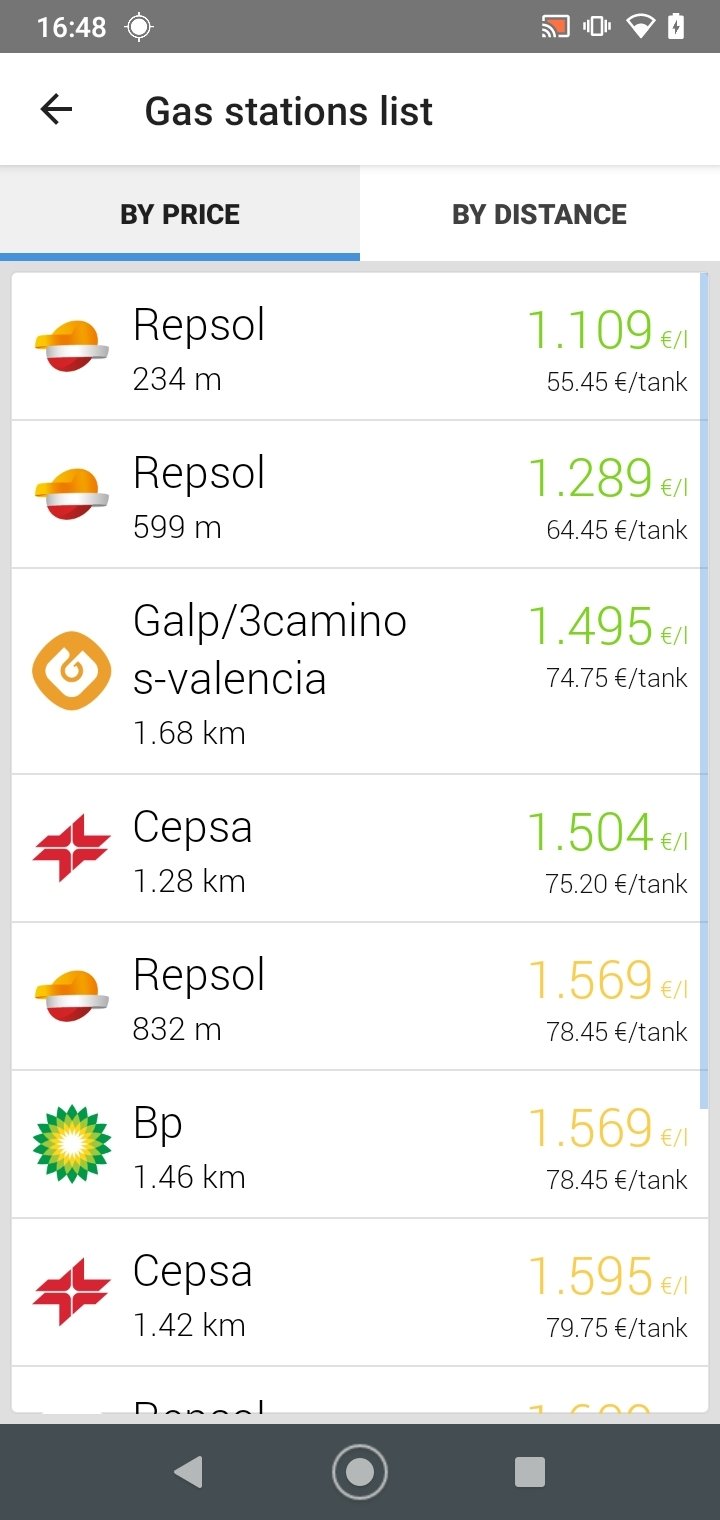Tap the system home button
Screen dimensions: 720x1520
point(359,1472)
